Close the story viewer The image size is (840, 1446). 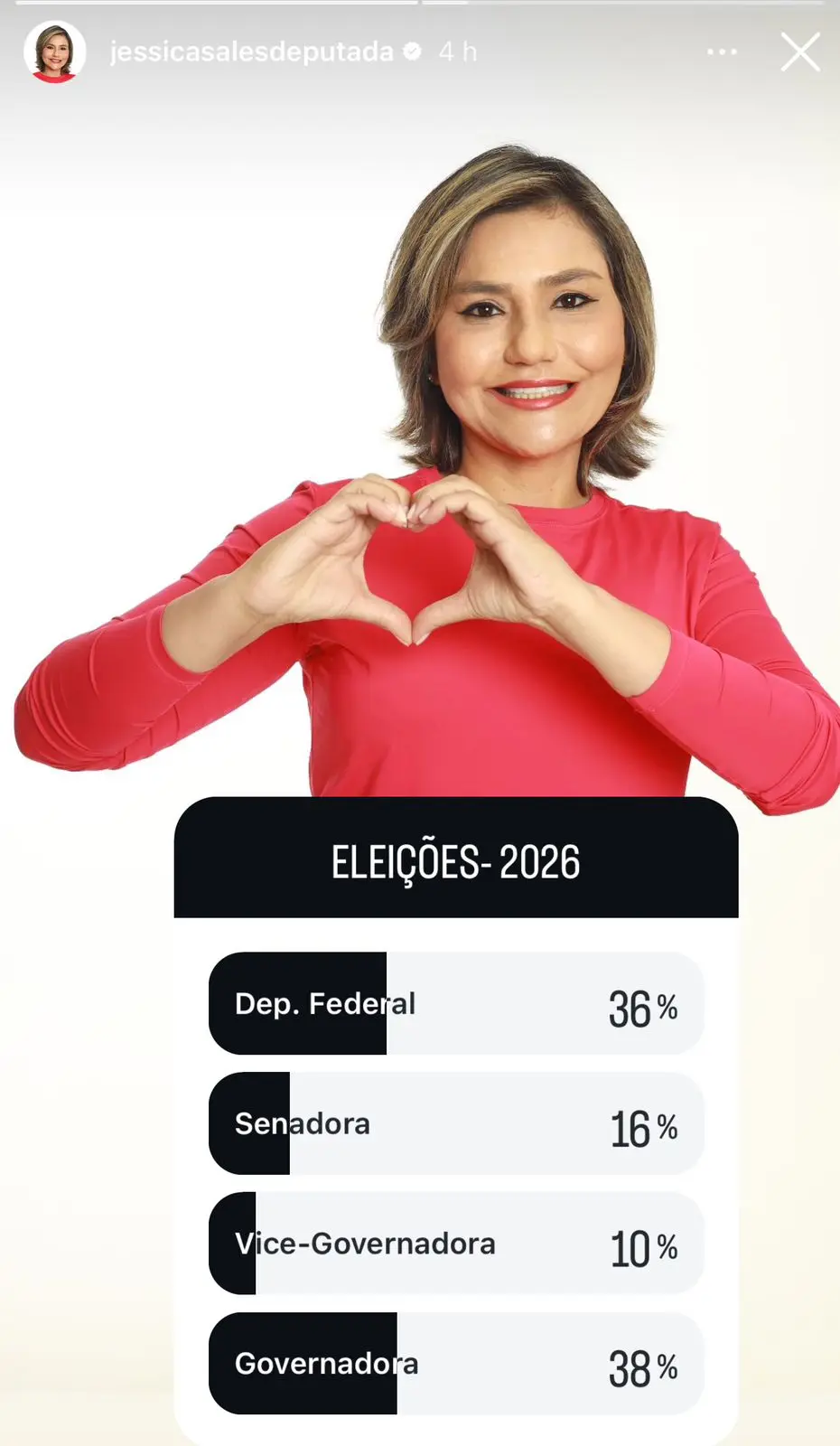[799, 52]
